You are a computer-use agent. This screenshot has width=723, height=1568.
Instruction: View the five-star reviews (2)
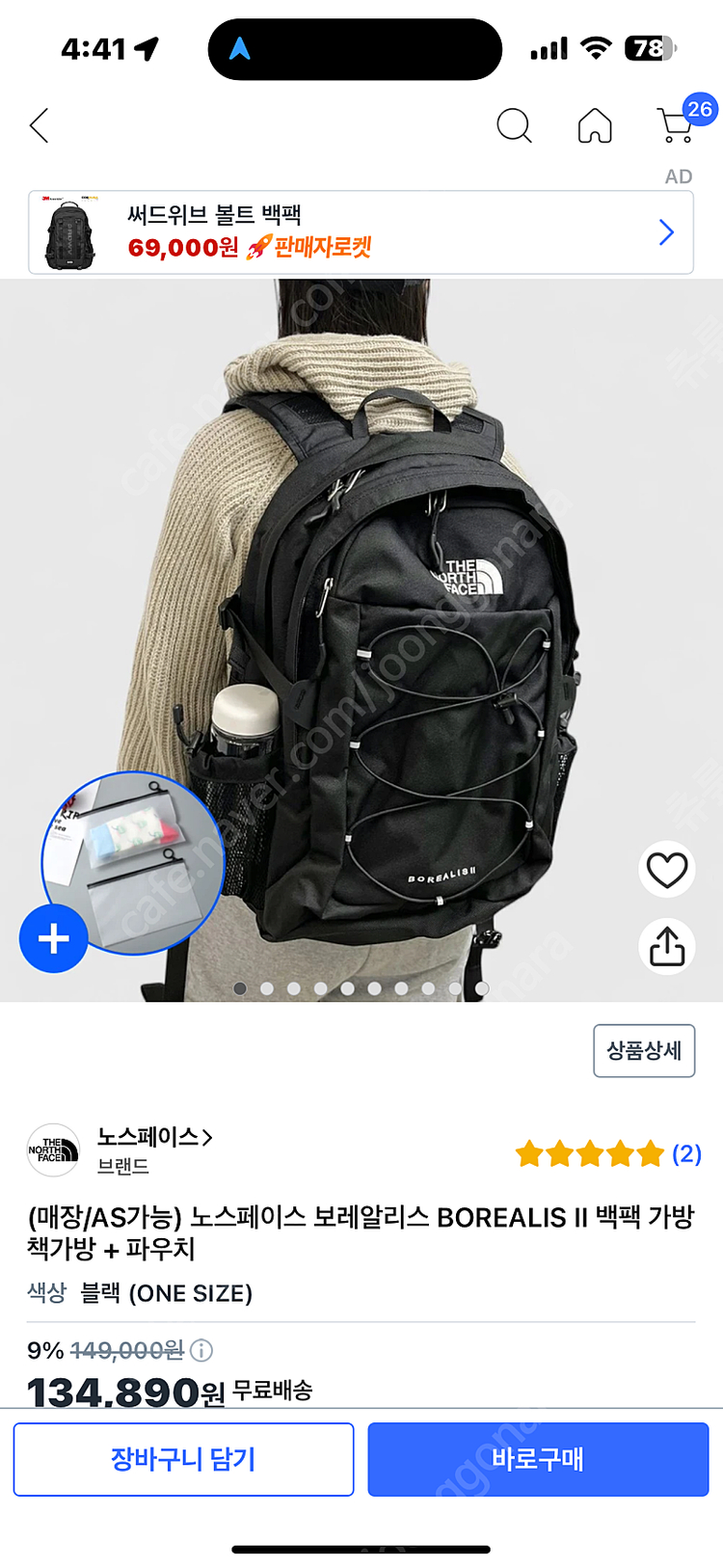coord(608,1153)
